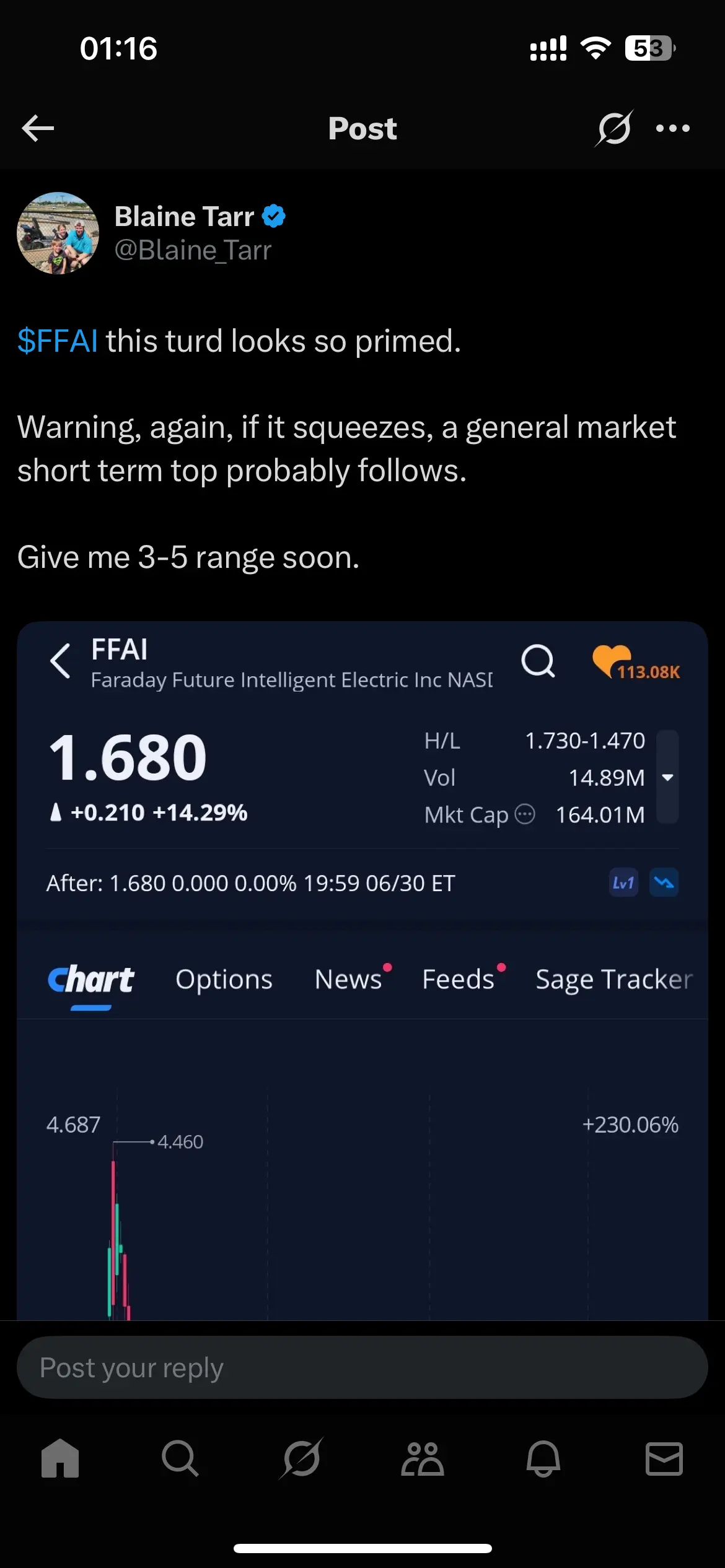Open the Grok icon in the header
725x1568 pixels.
pyautogui.click(x=614, y=128)
